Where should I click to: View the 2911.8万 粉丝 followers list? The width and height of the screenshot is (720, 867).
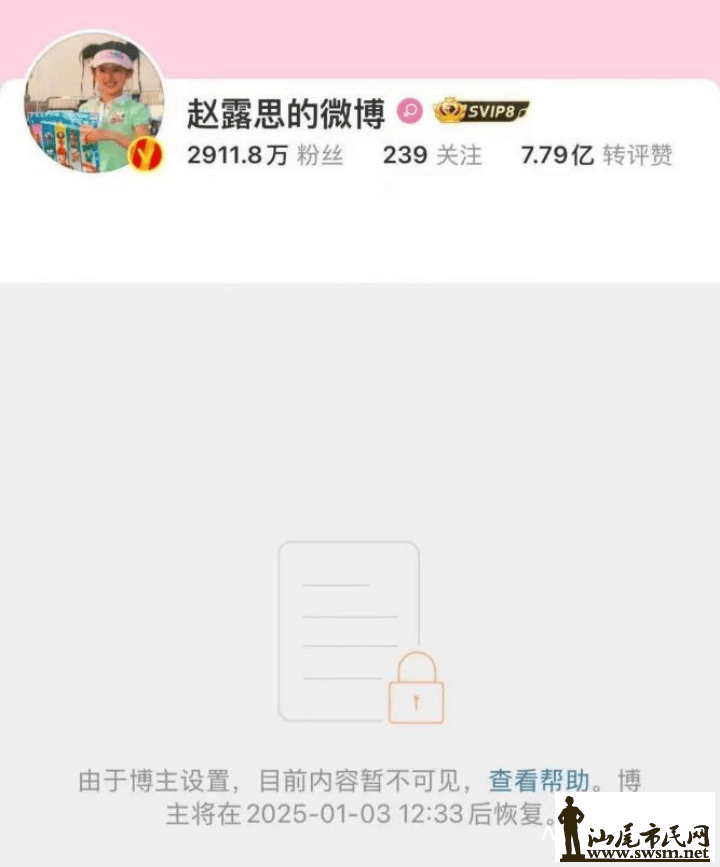265,155
